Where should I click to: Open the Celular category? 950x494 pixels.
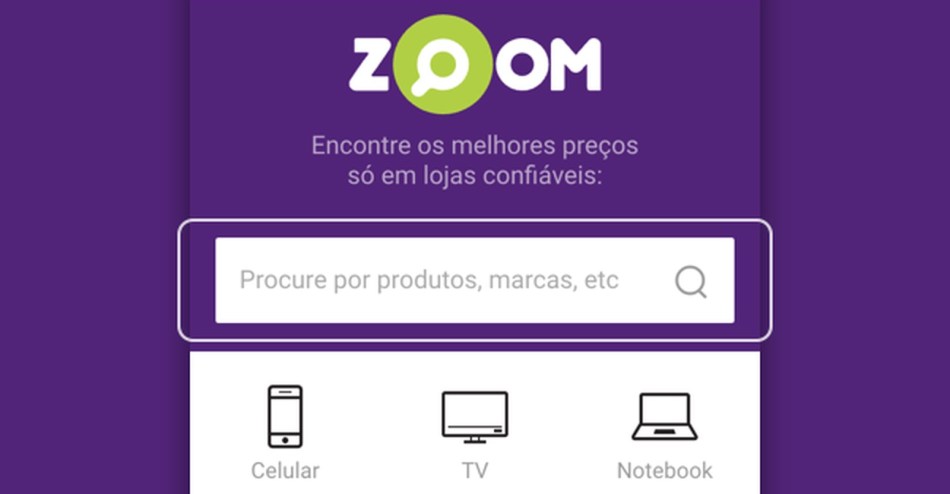click(285, 430)
